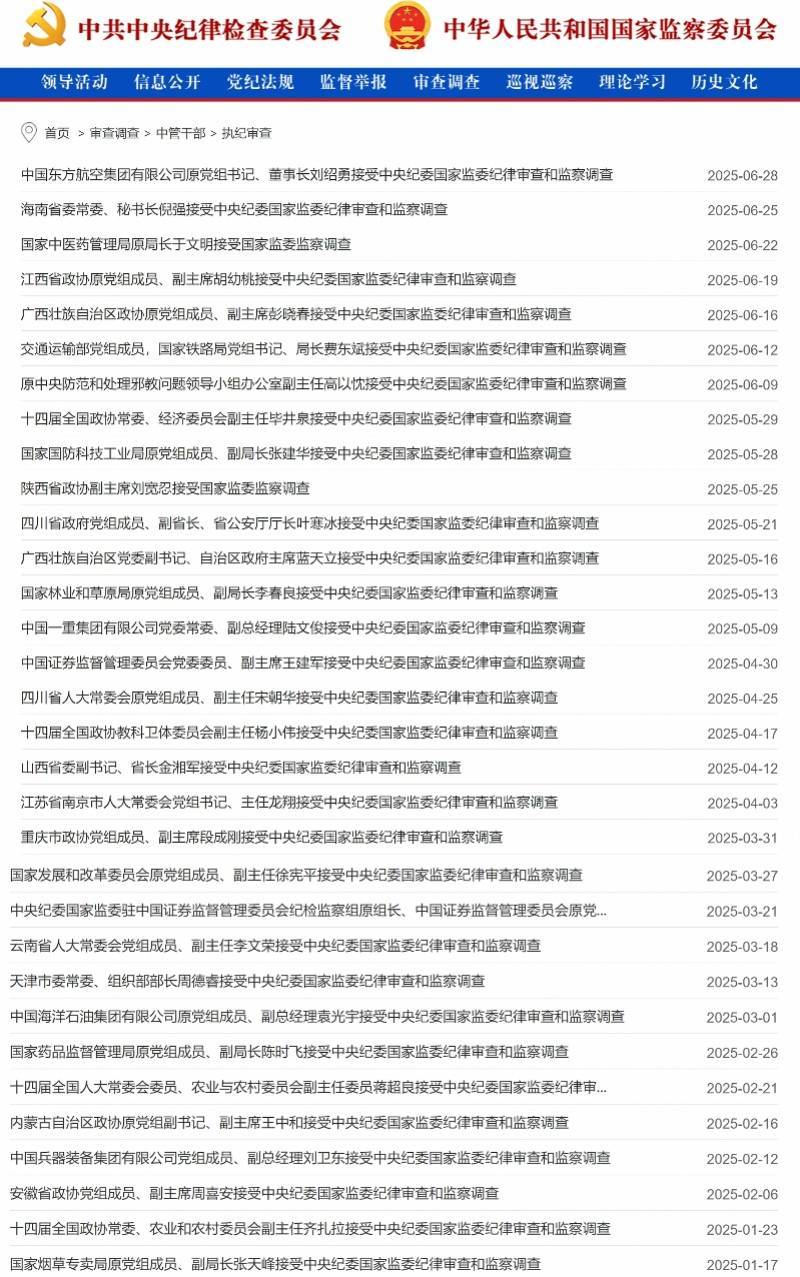Open the 中国海洋石油集团 袁光宇 article
This screenshot has height=1277, width=800.
point(317,1017)
